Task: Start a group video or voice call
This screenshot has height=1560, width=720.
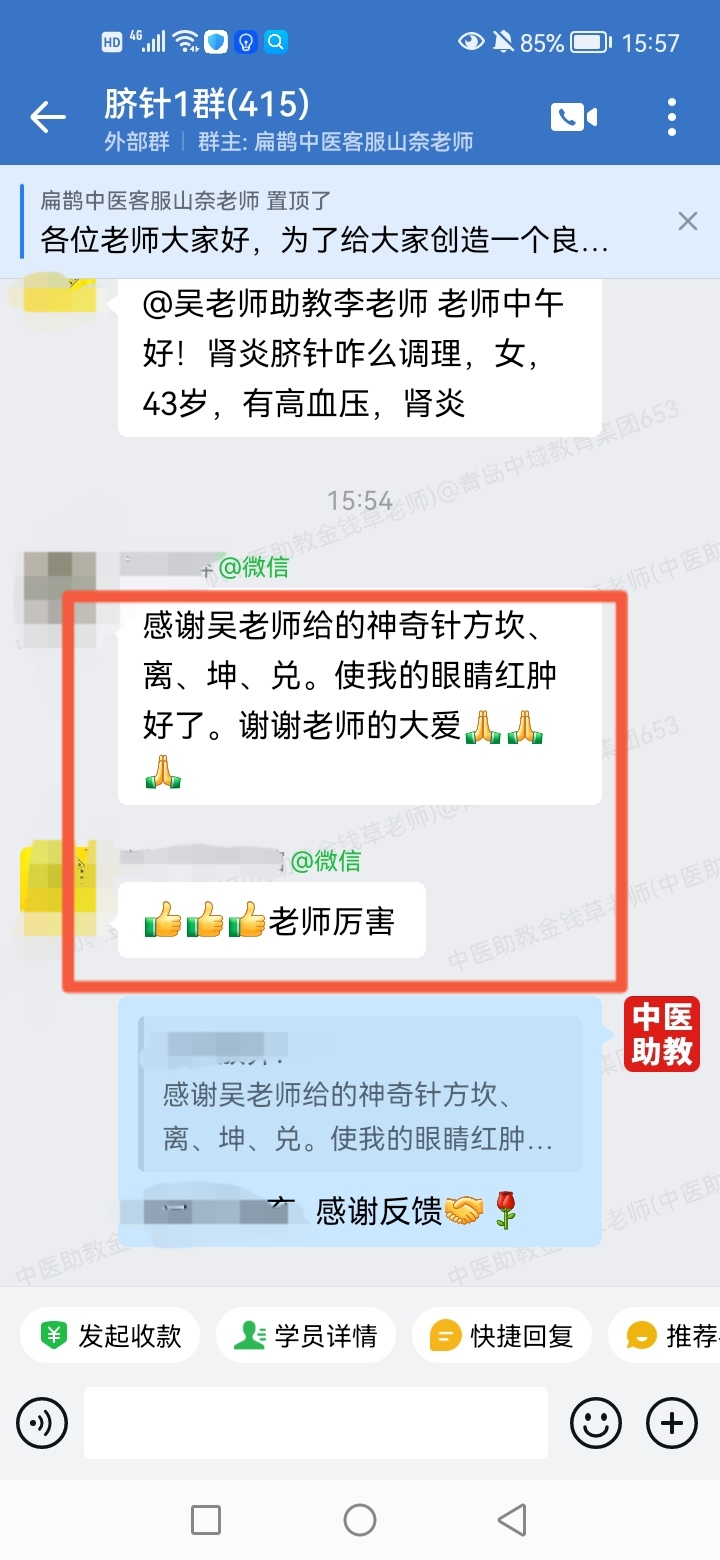Action: pyautogui.click(x=573, y=117)
